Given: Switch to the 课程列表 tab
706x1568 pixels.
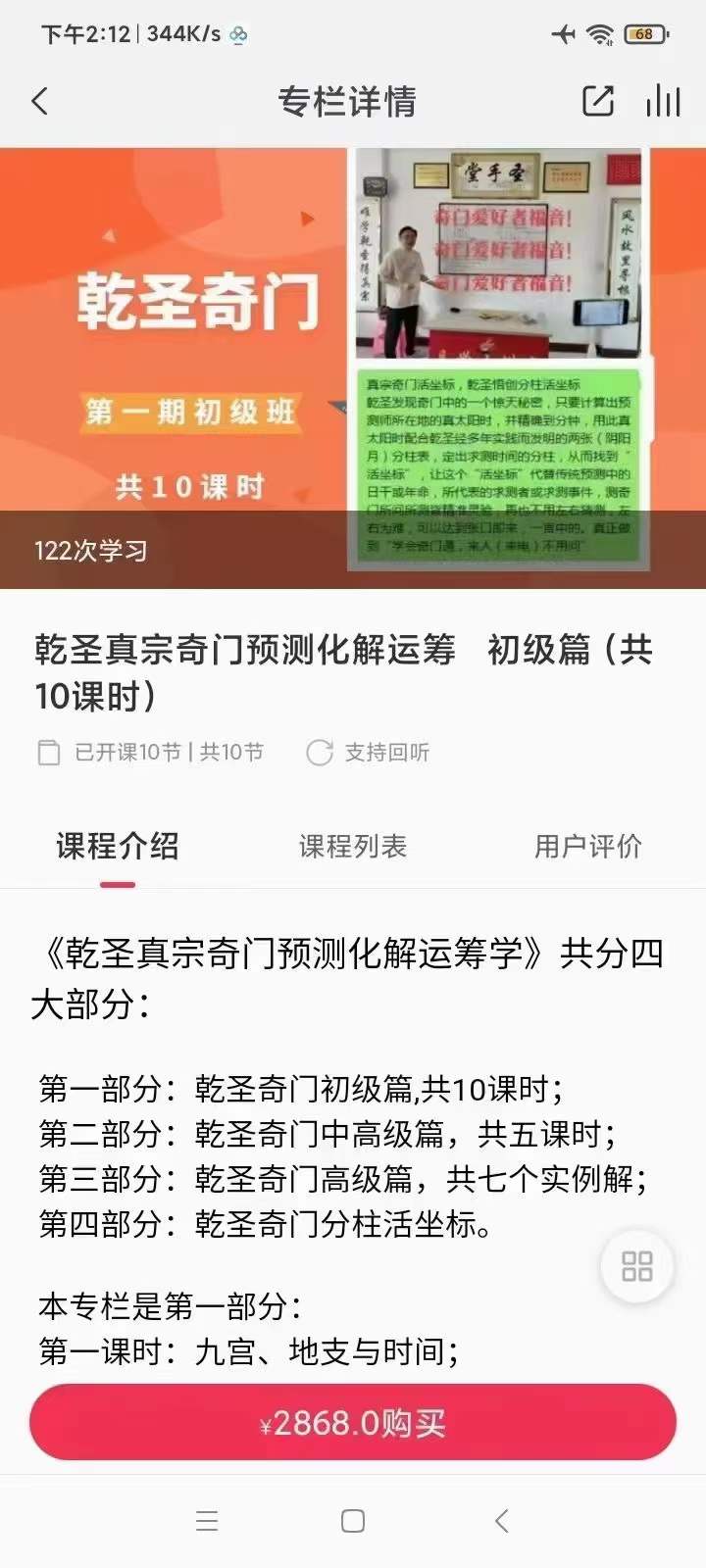Looking at the screenshot, I should coord(353,847).
